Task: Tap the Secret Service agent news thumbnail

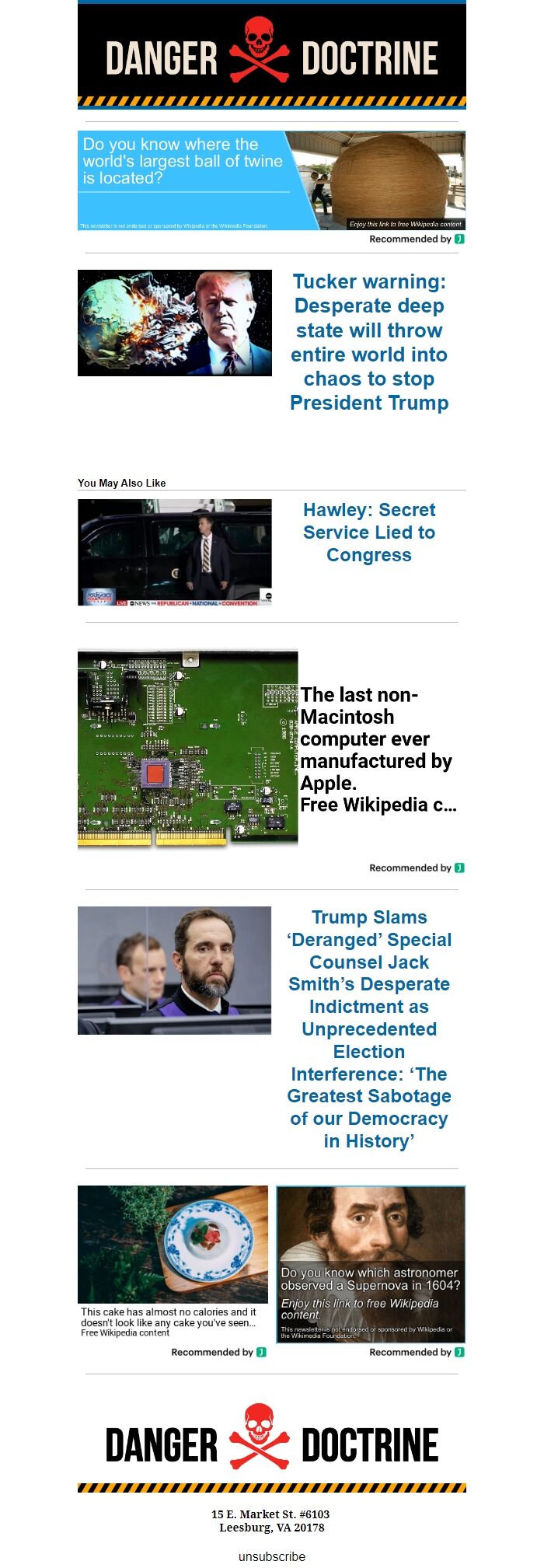Action: [175, 552]
